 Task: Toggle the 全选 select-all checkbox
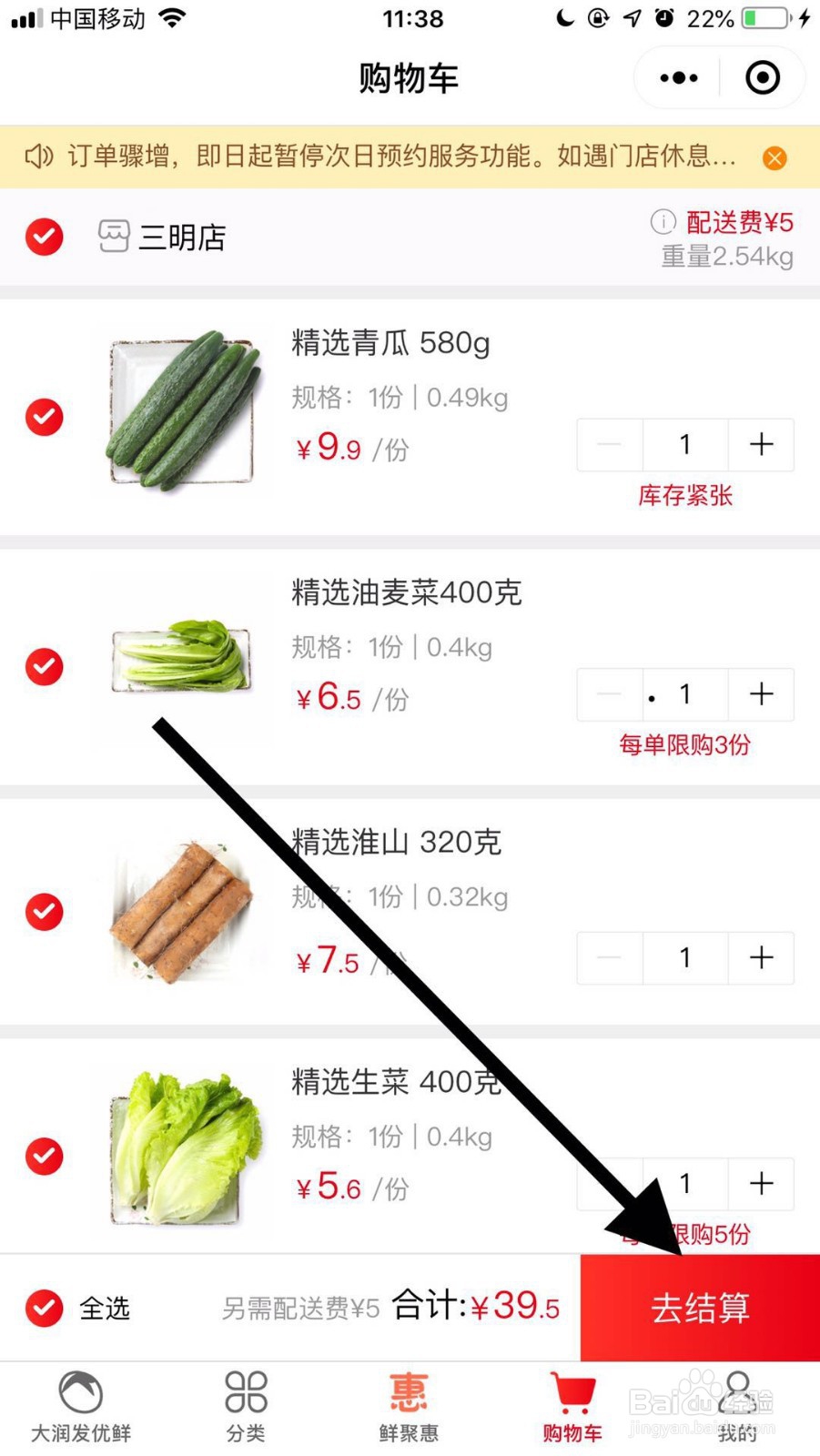tap(44, 1308)
